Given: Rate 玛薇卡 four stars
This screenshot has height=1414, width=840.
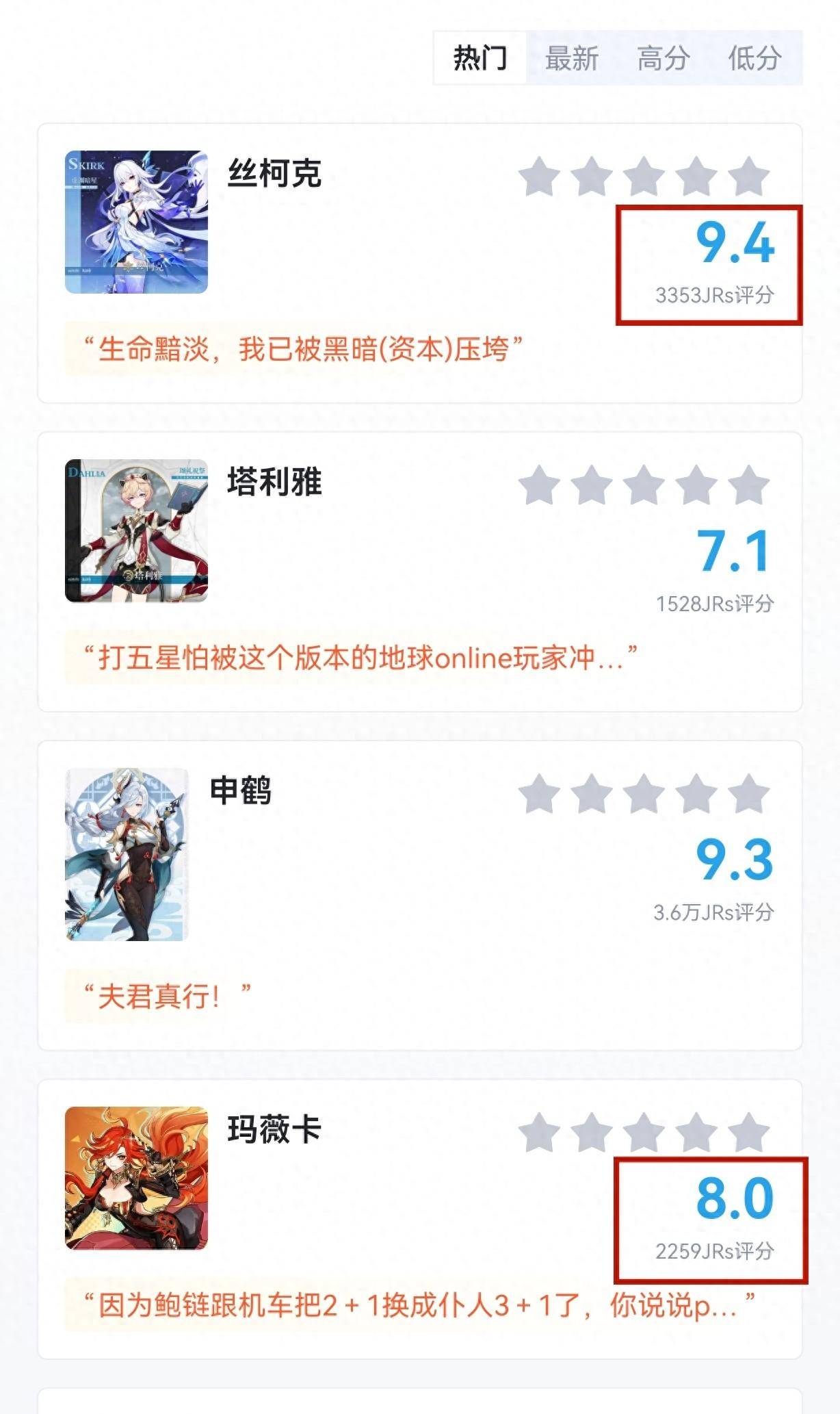Looking at the screenshot, I should tap(696, 1133).
